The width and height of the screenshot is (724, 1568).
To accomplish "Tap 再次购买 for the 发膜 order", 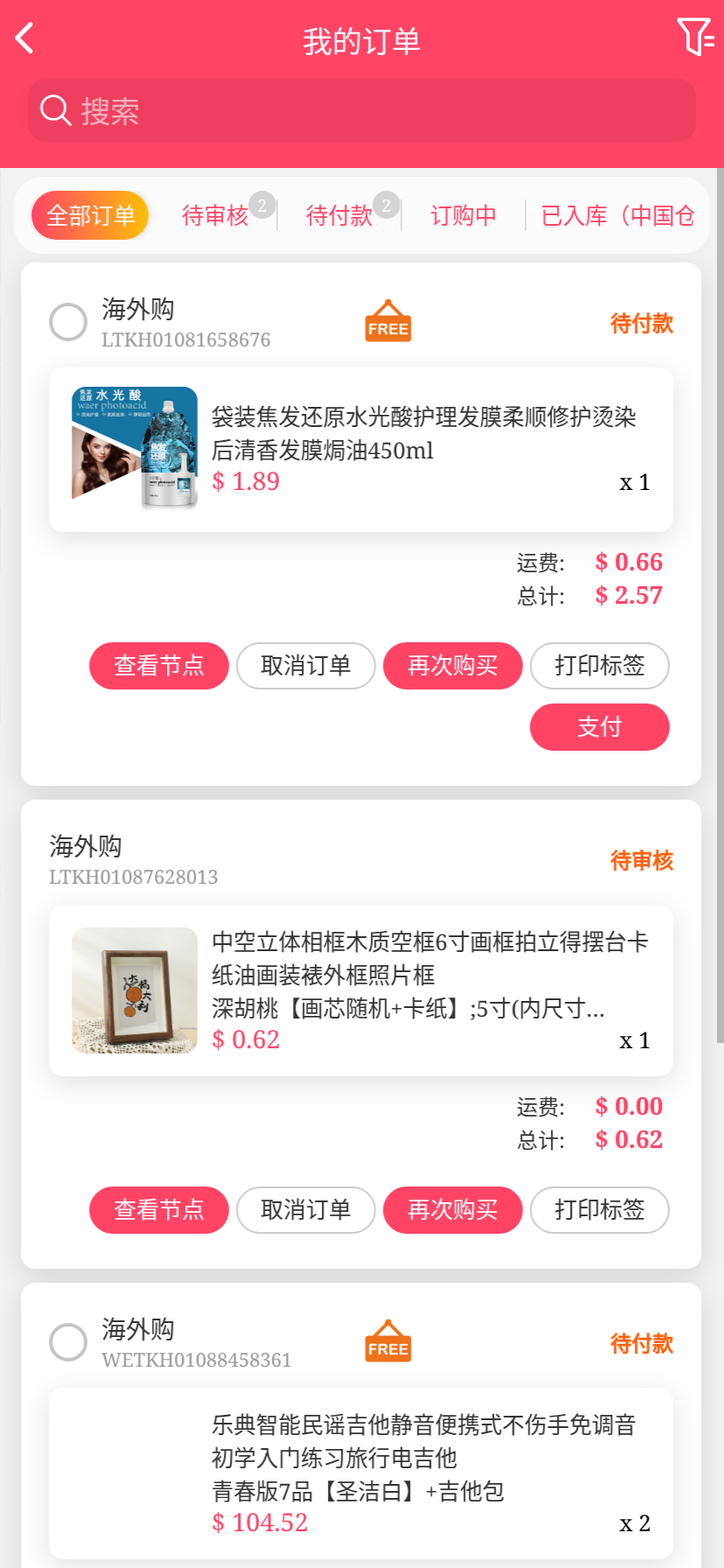I will pyautogui.click(x=453, y=666).
